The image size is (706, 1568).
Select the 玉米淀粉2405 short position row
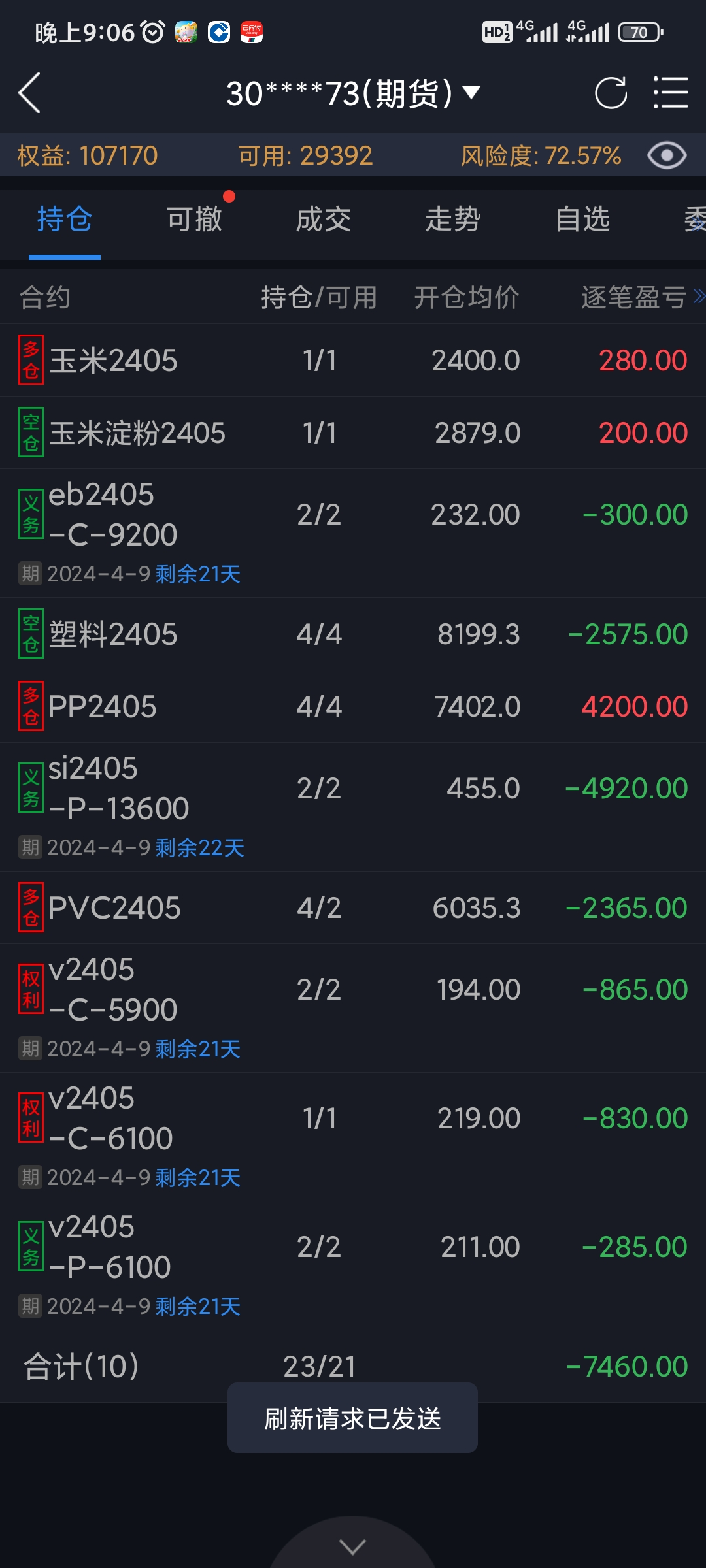353,433
